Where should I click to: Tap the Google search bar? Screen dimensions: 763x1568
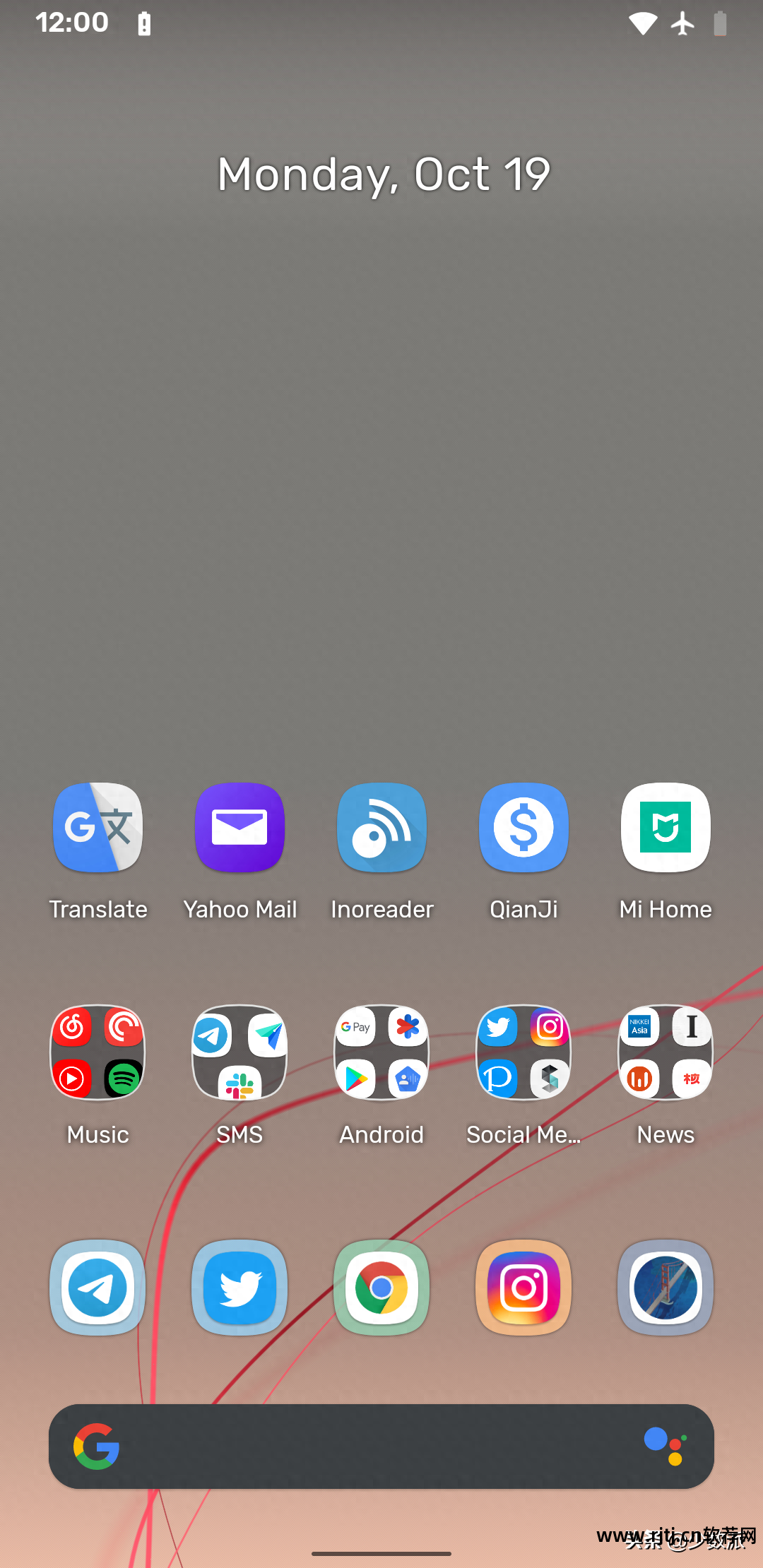tap(367, 1447)
